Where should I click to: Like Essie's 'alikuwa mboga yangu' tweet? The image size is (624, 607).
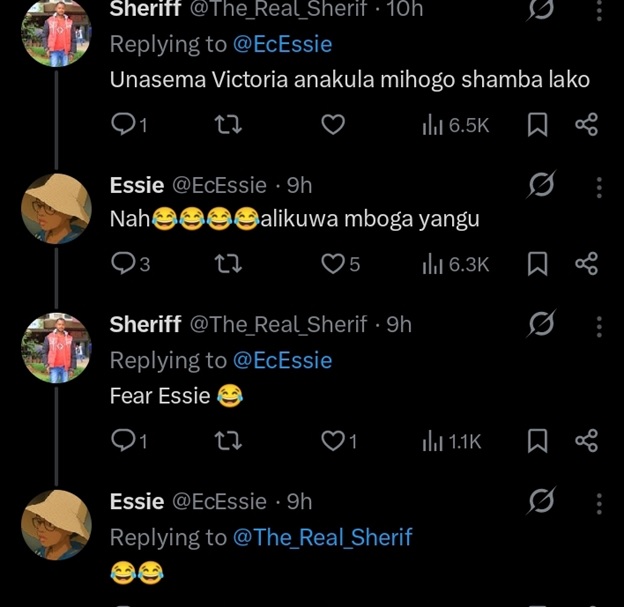pos(340,264)
